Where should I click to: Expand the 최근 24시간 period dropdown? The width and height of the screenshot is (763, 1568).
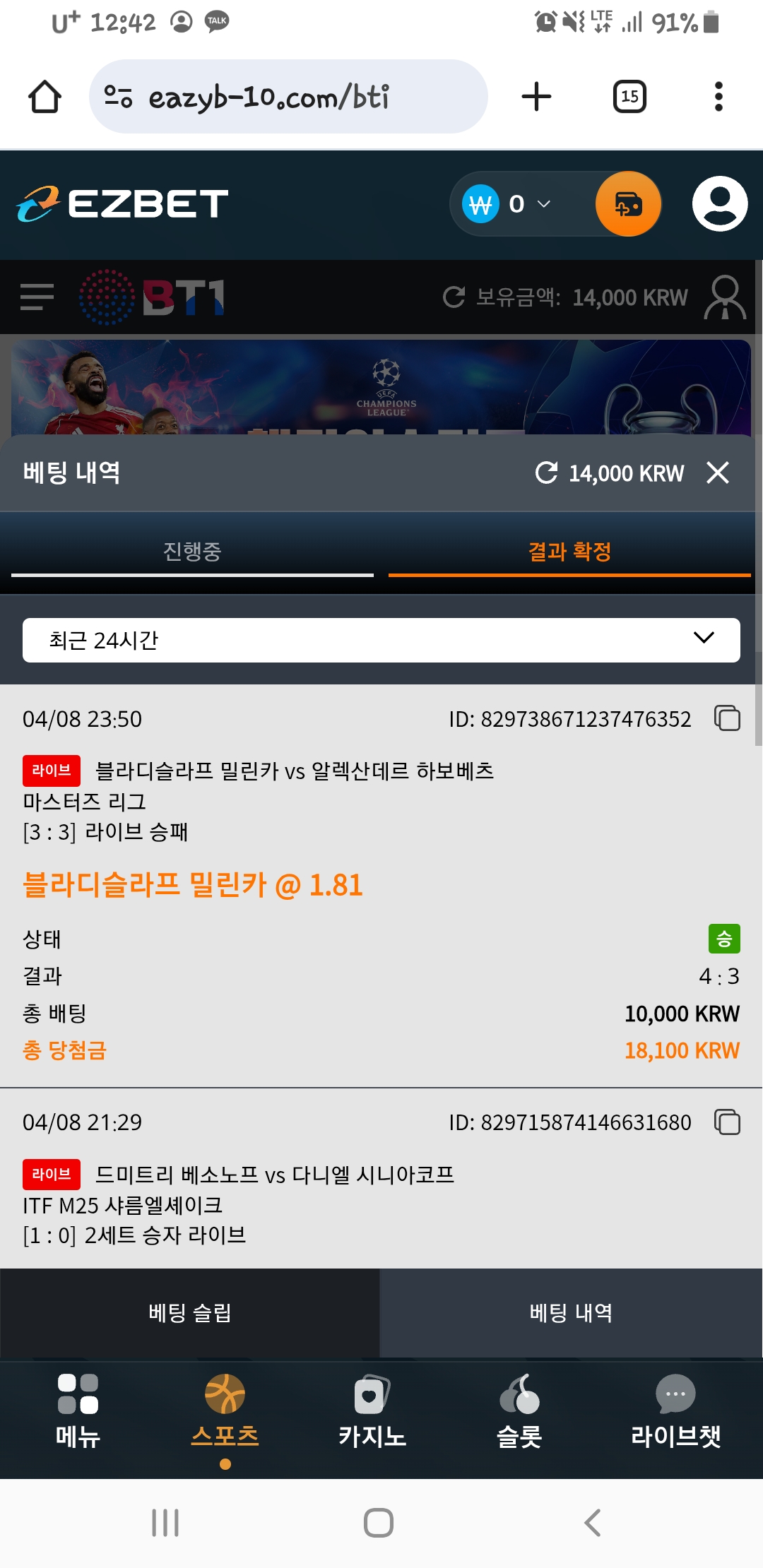click(x=381, y=640)
